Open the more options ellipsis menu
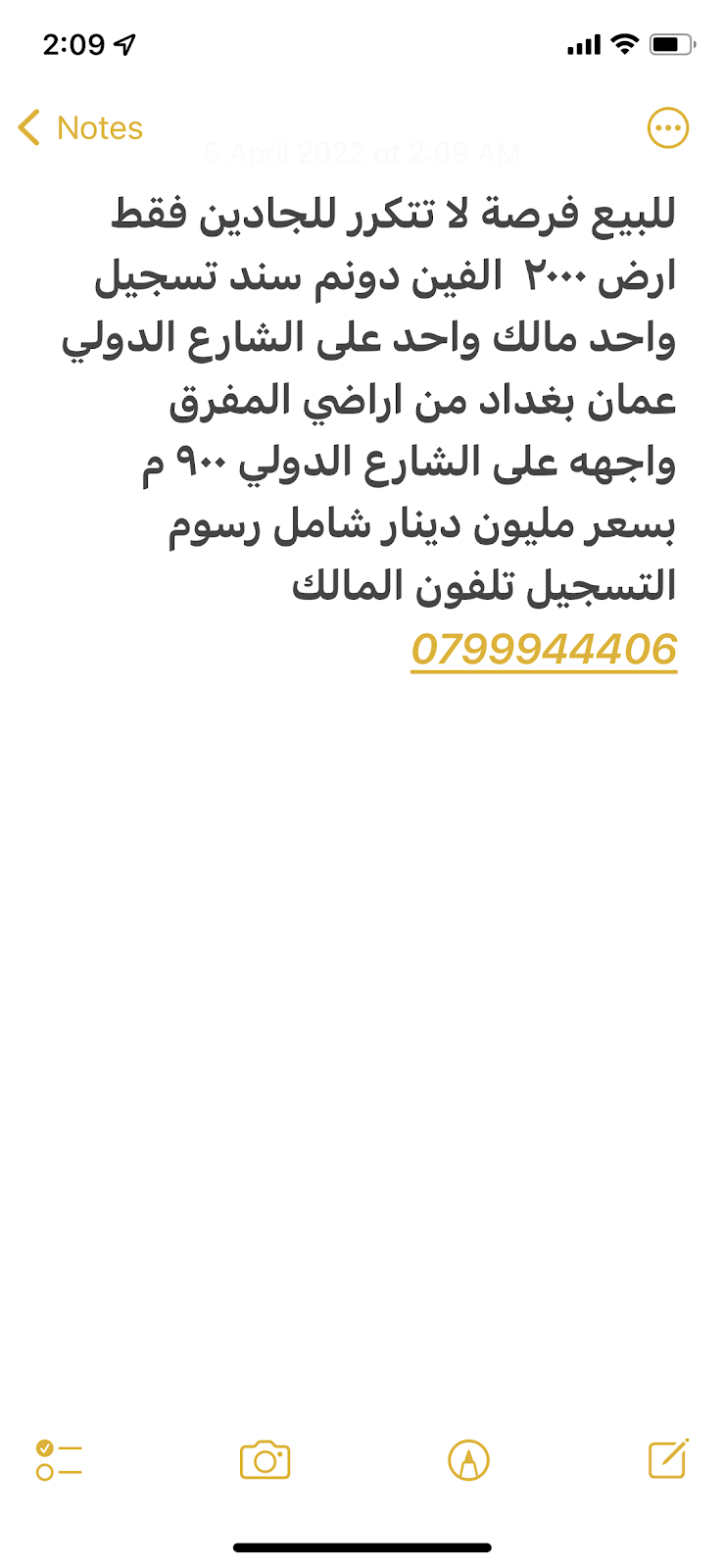 pyautogui.click(x=668, y=128)
